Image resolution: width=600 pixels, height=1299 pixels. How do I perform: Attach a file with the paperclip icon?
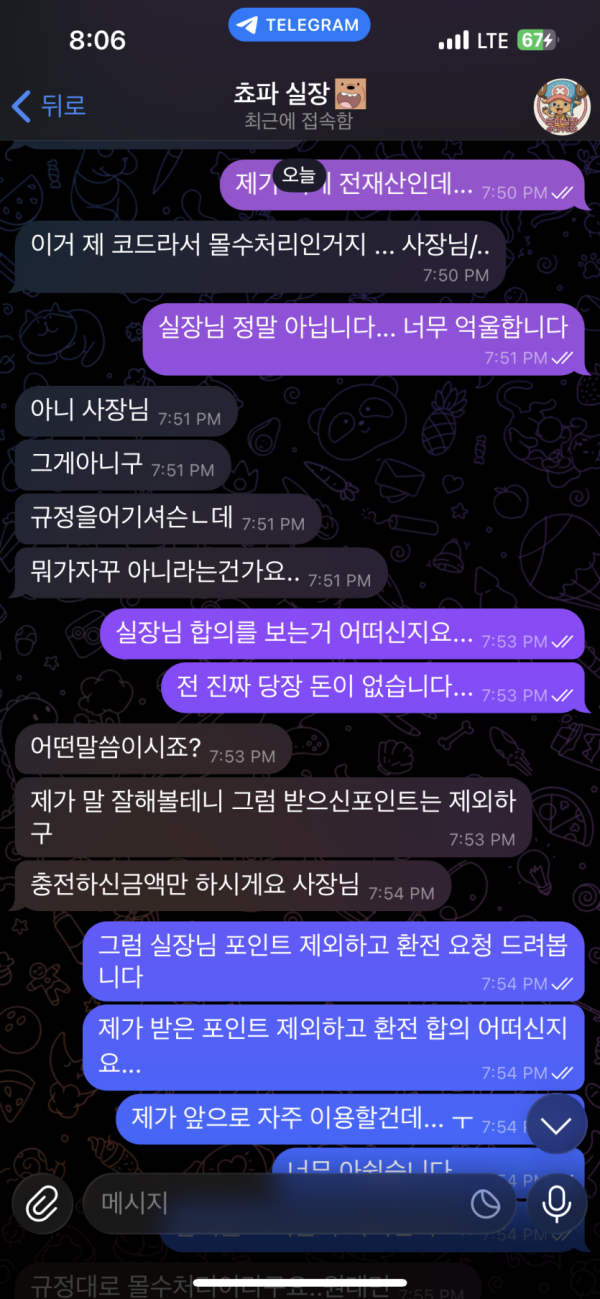pos(41,1204)
